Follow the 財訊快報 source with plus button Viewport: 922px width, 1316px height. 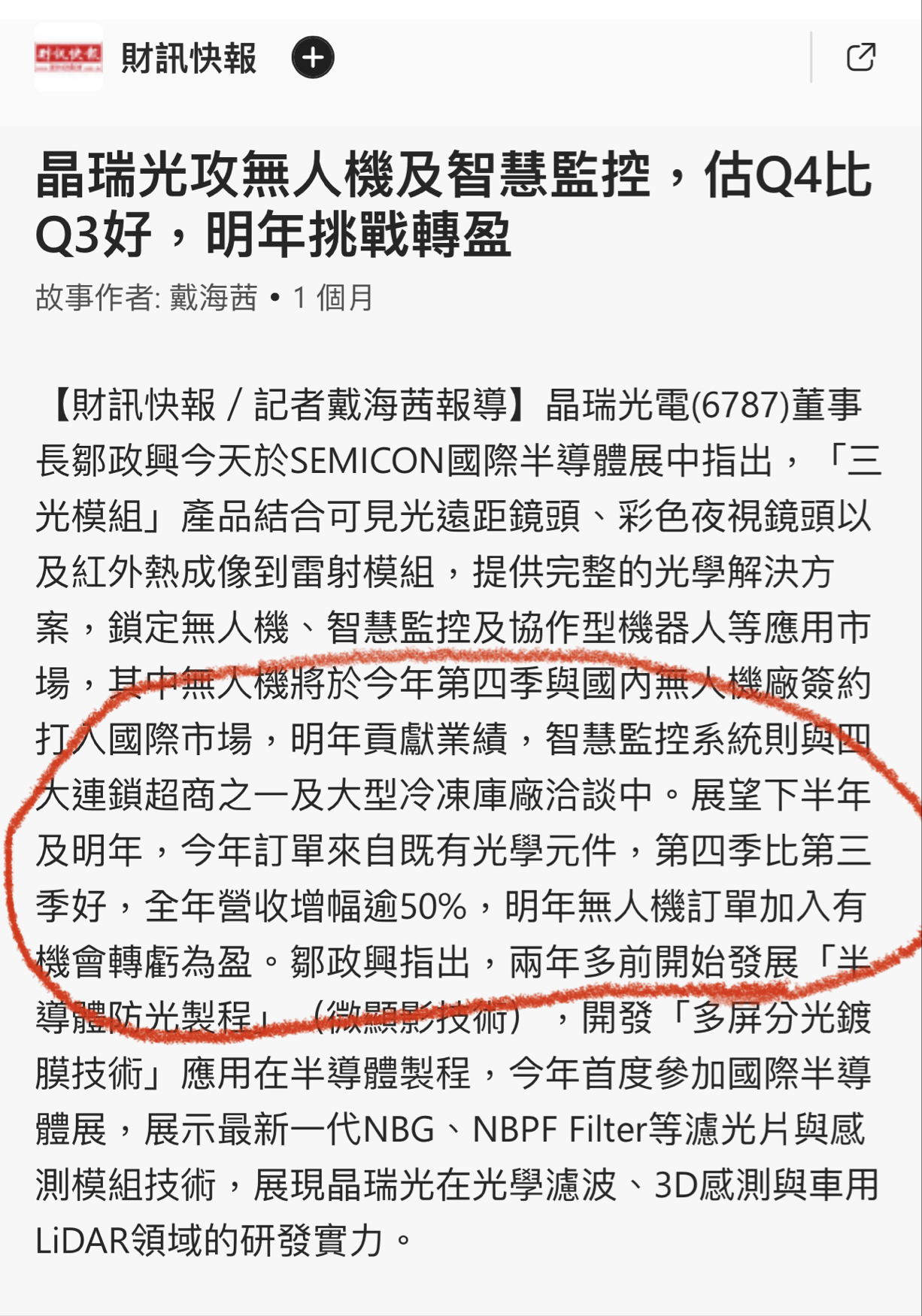tap(313, 57)
